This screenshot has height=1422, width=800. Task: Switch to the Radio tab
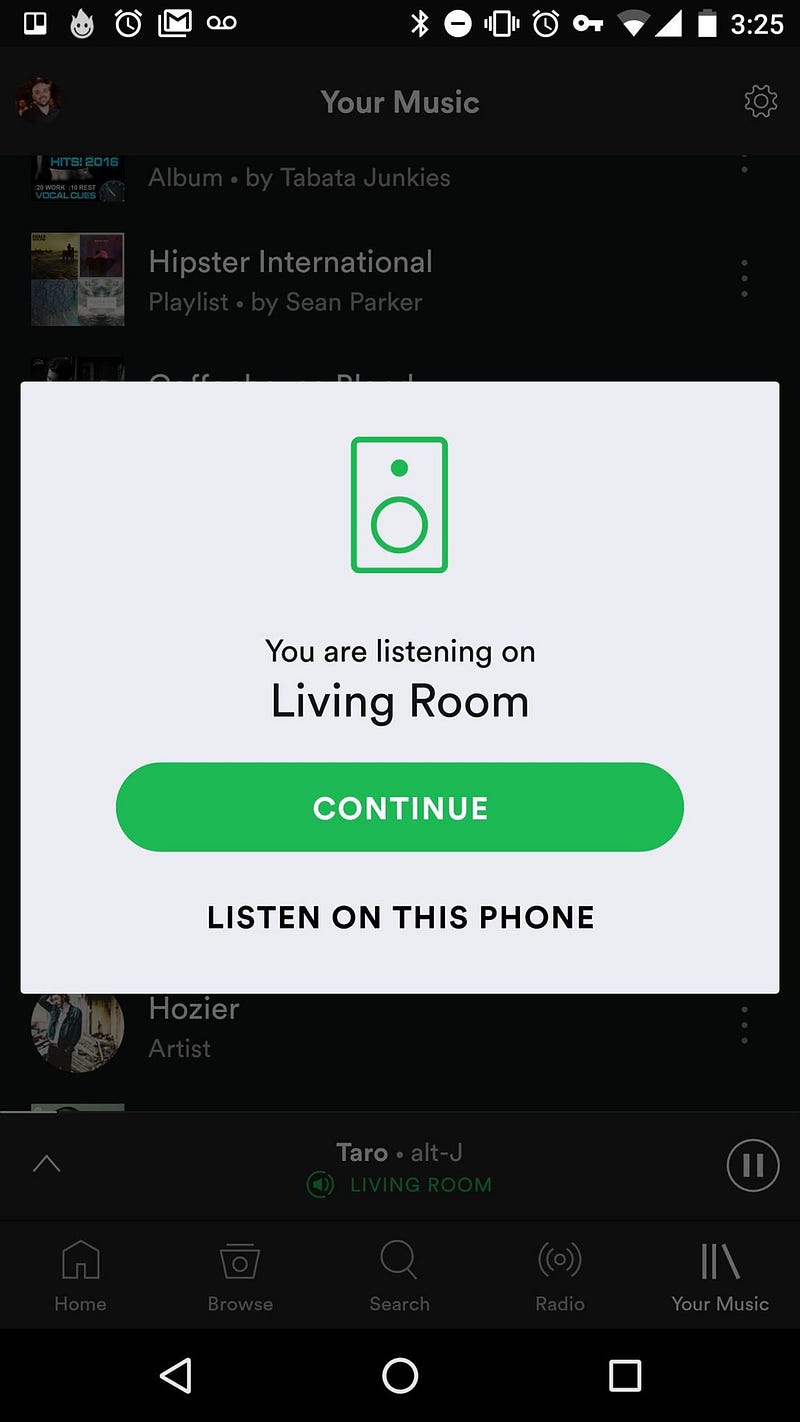[x=560, y=1276]
